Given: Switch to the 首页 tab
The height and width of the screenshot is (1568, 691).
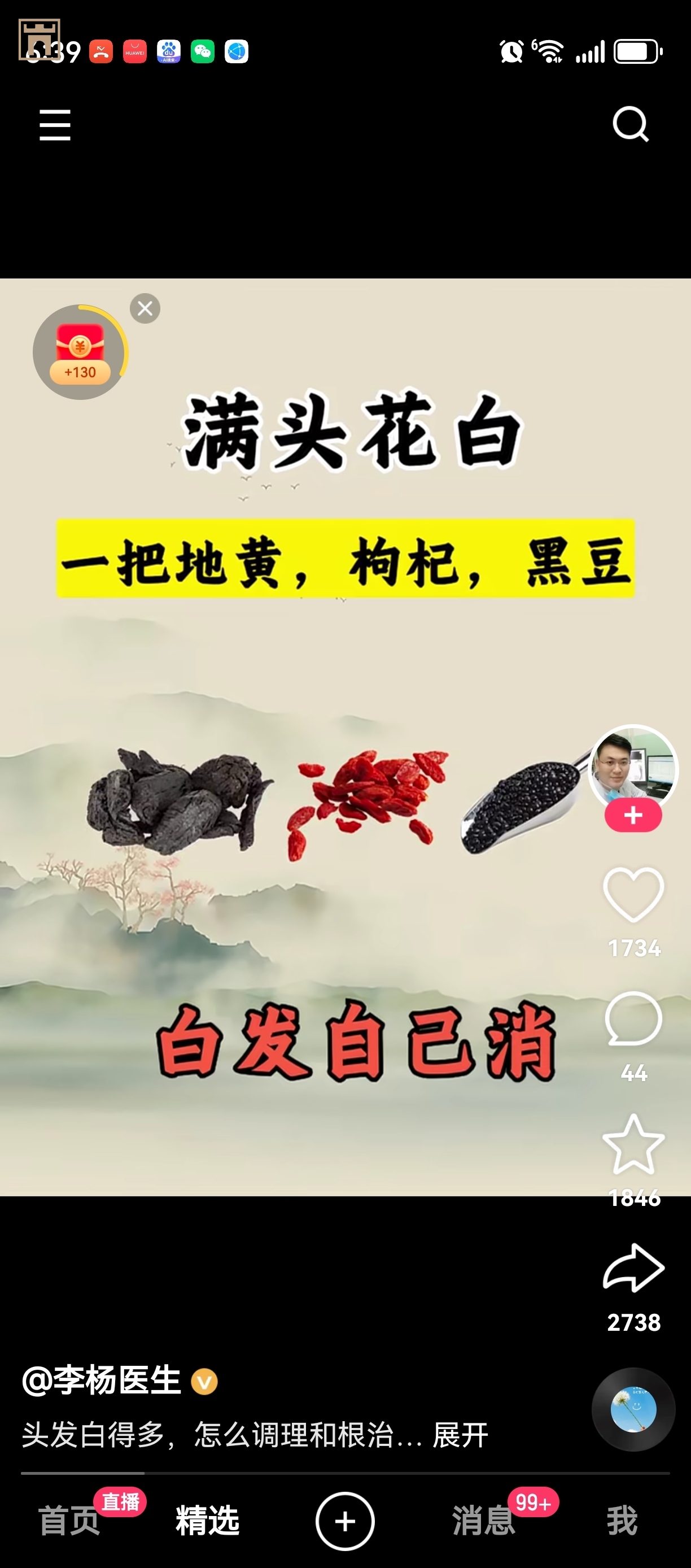Looking at the screenshot, I should tap(69, 1521).
